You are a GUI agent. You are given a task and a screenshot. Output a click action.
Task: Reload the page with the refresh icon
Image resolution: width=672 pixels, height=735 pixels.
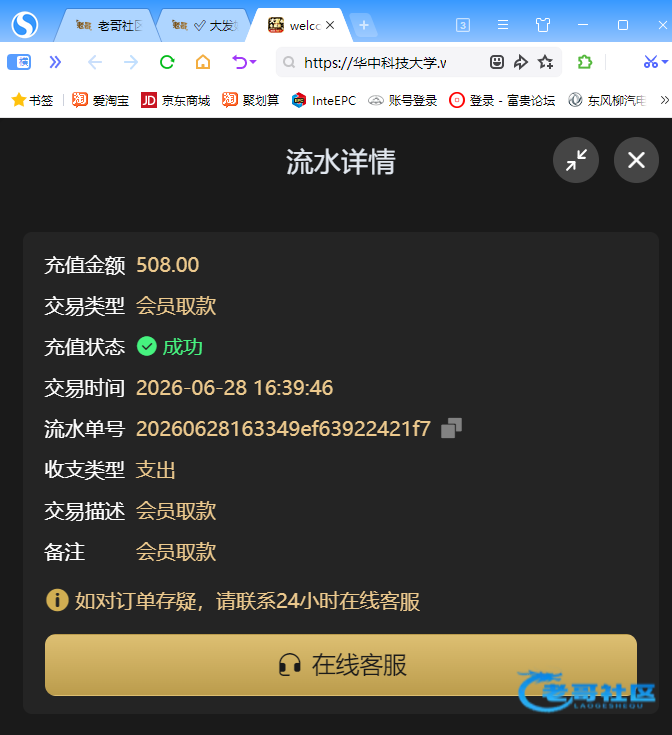pos(167,62)
